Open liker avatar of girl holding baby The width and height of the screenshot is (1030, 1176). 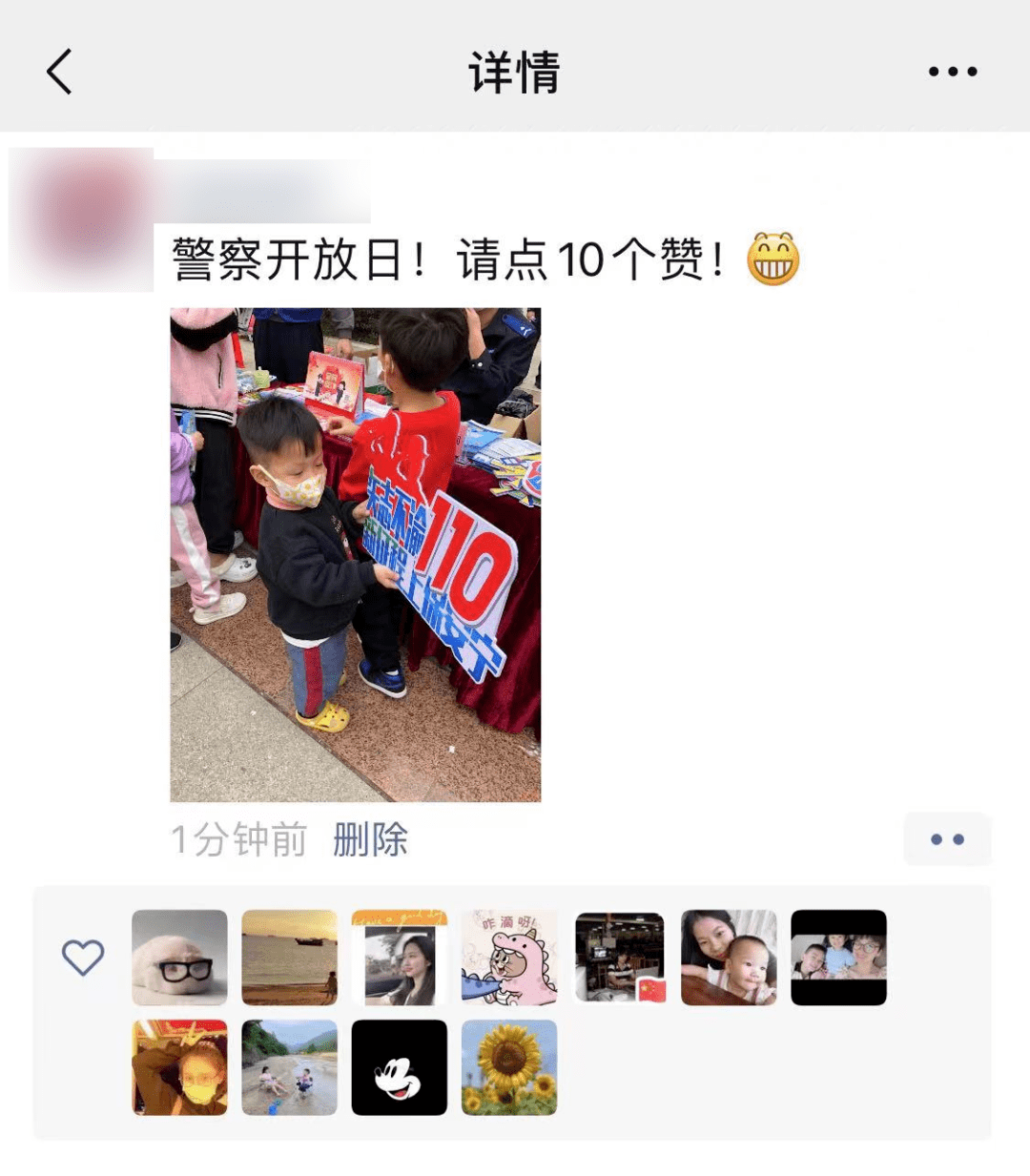[x=729, y=958]
